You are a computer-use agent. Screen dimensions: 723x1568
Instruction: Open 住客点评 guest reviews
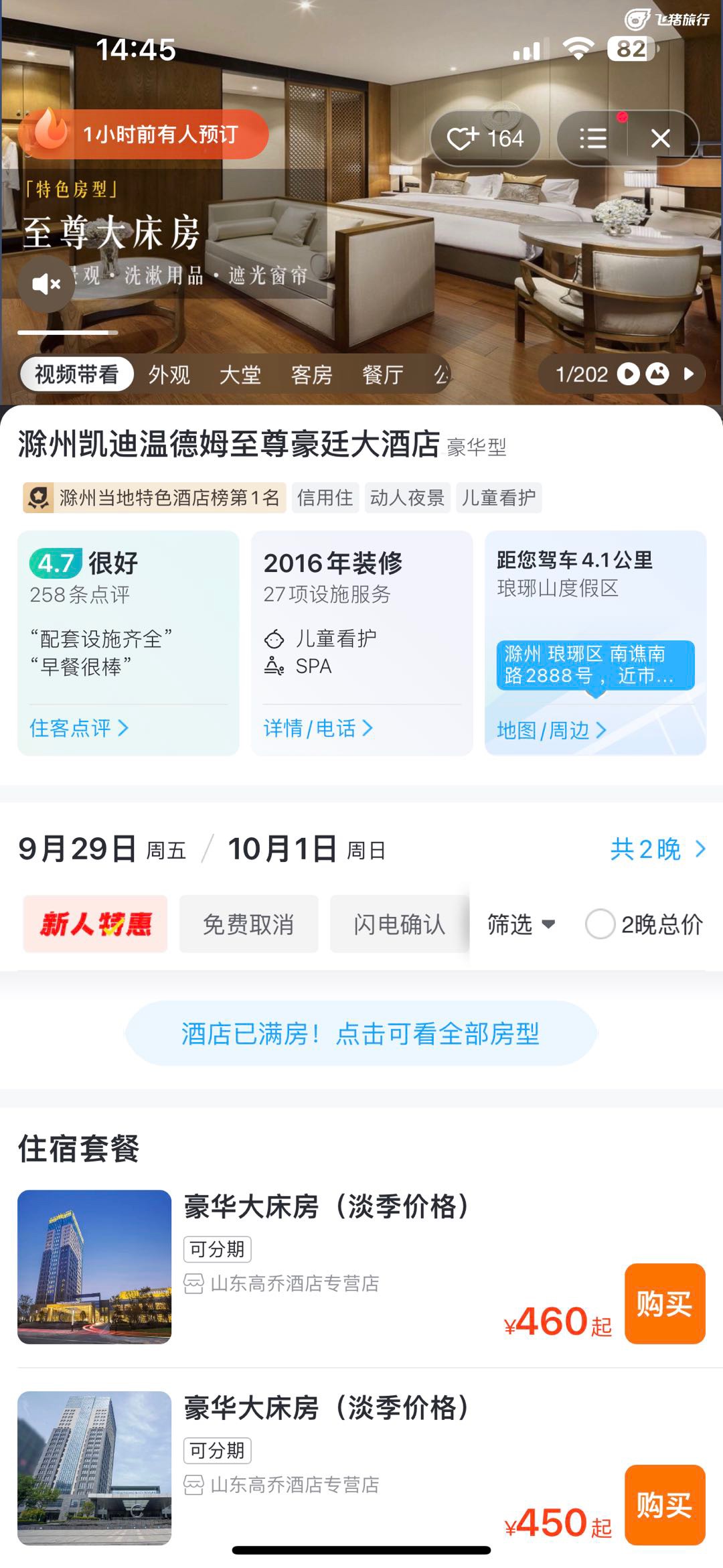(79, 728)
